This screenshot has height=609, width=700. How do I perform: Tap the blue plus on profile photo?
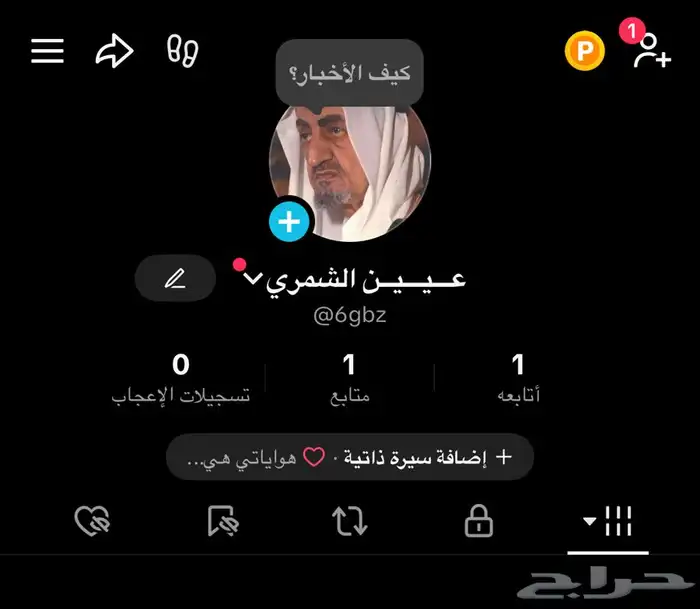click(x=290, y=221)
